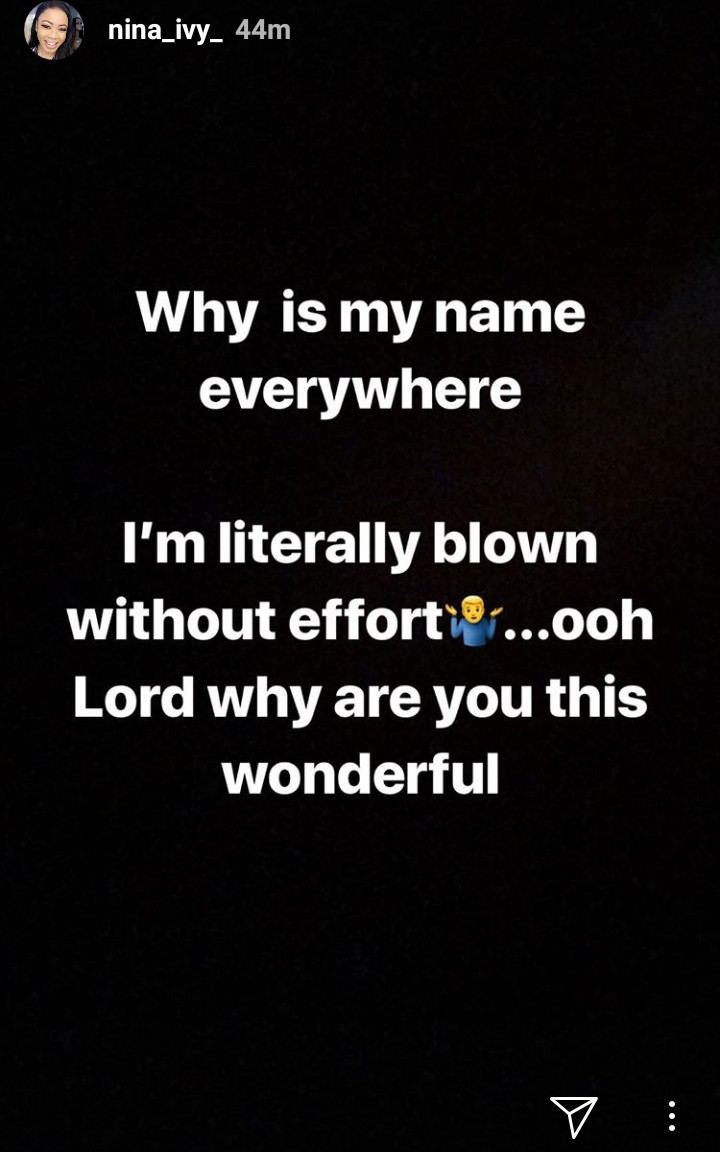Tap the nina_ivy_ username
This screenshot has height=1152, width=720.
165,31
